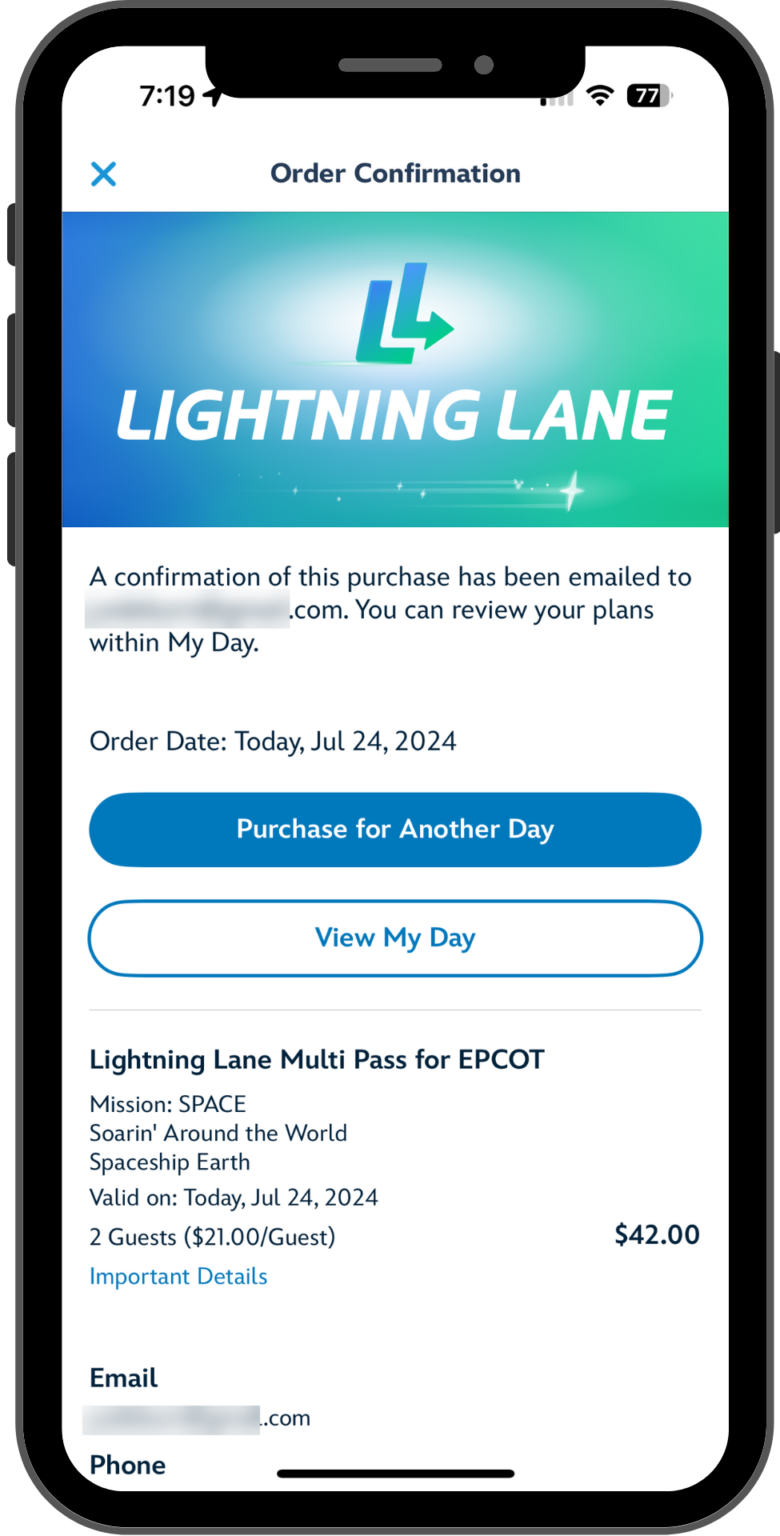Tap Spaceship Earth in the pass details

(x=168, y=1162)
